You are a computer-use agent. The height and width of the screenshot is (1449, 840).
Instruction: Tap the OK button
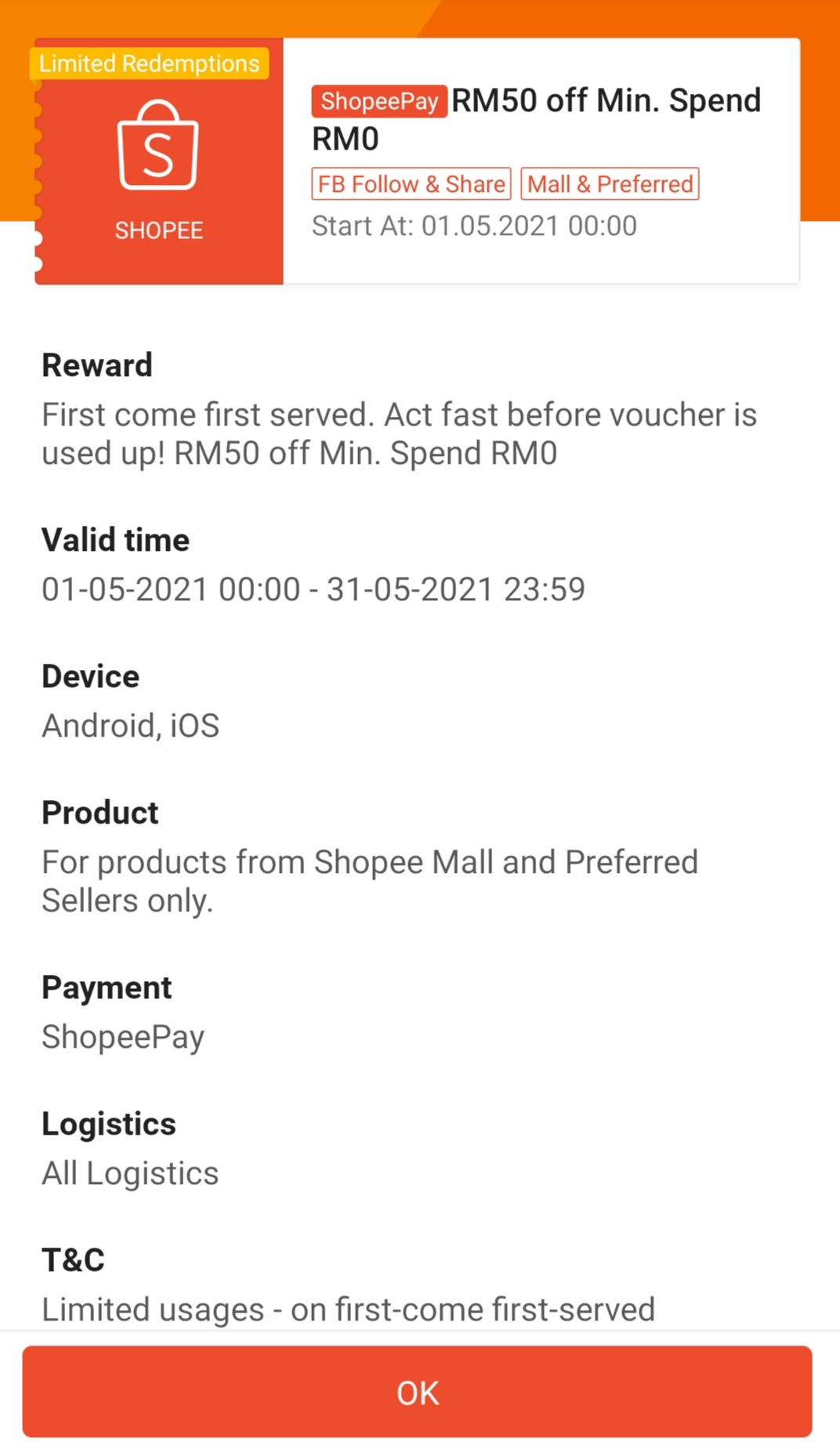[417, 1392]
